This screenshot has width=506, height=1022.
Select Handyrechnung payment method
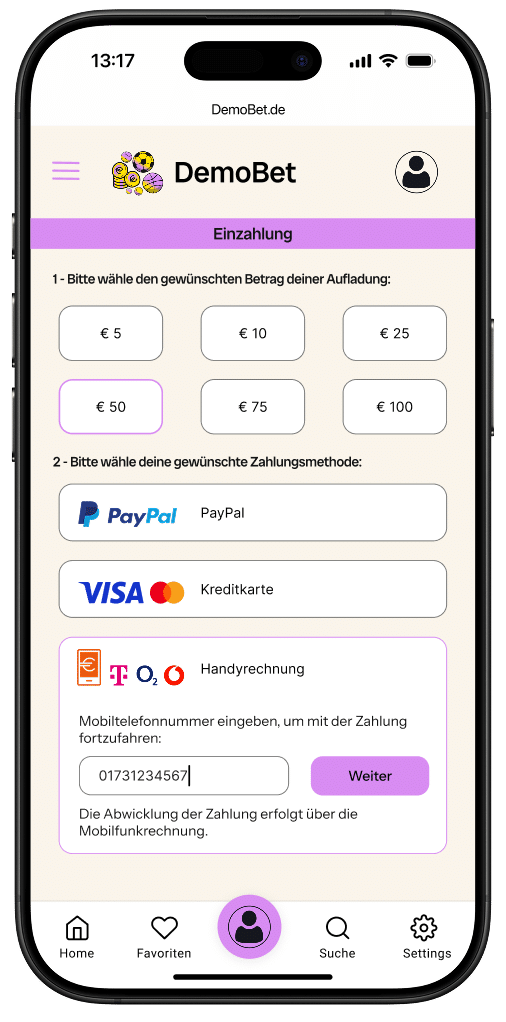point(252,670)
